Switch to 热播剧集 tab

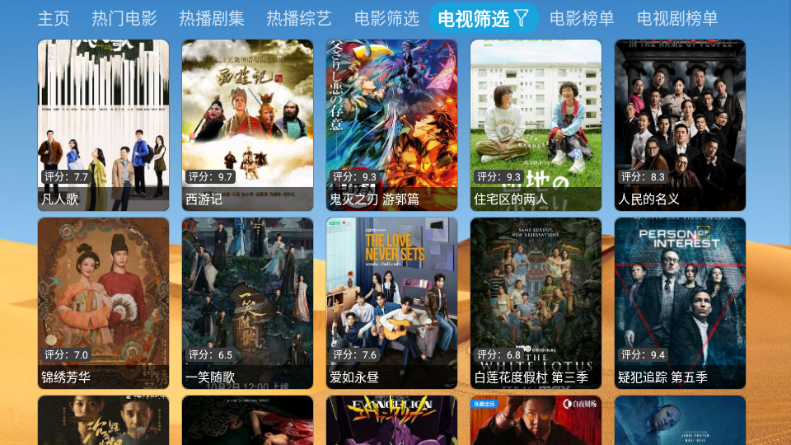pos(211,18)
